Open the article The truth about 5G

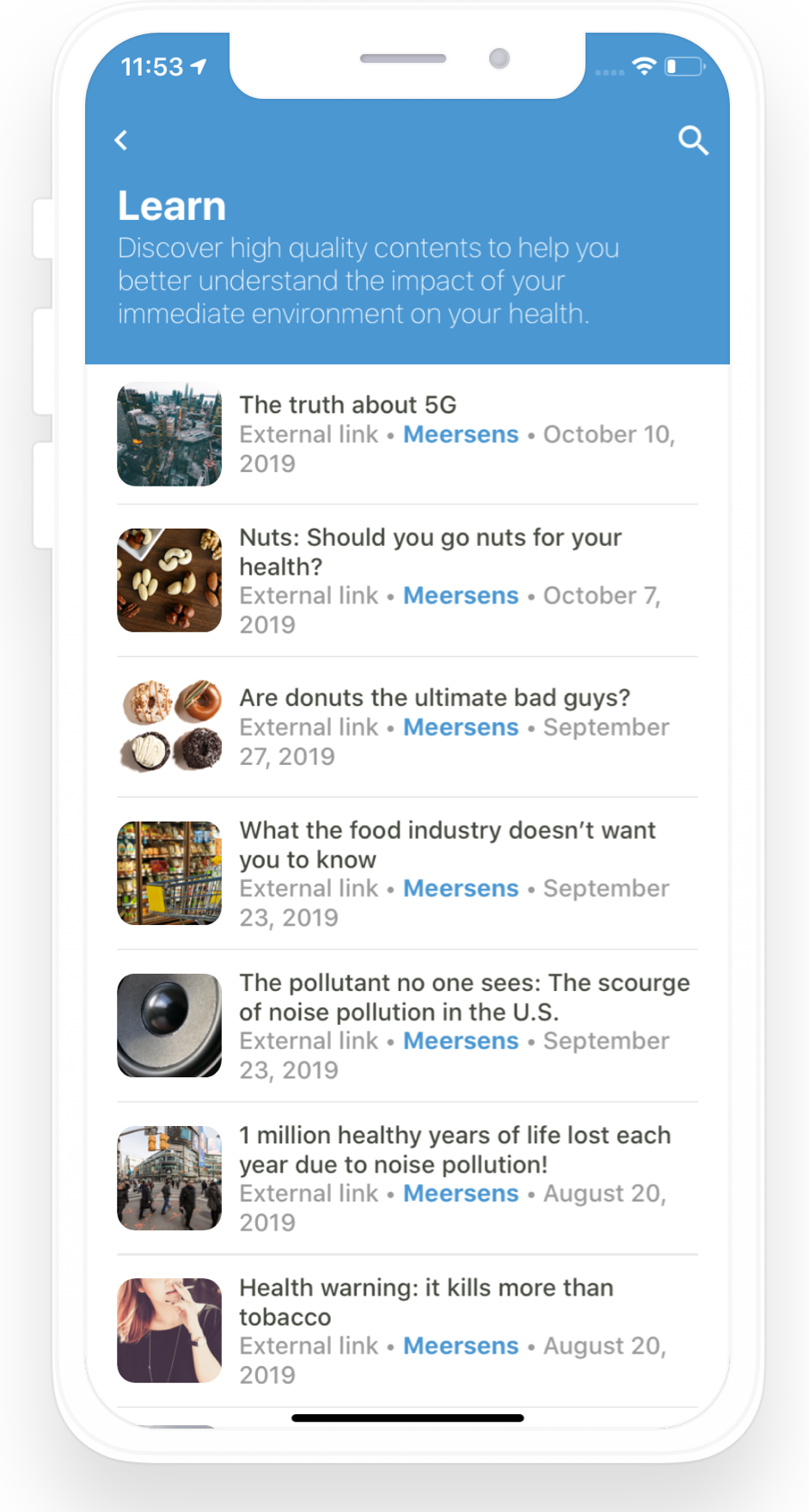pos(348,405)
